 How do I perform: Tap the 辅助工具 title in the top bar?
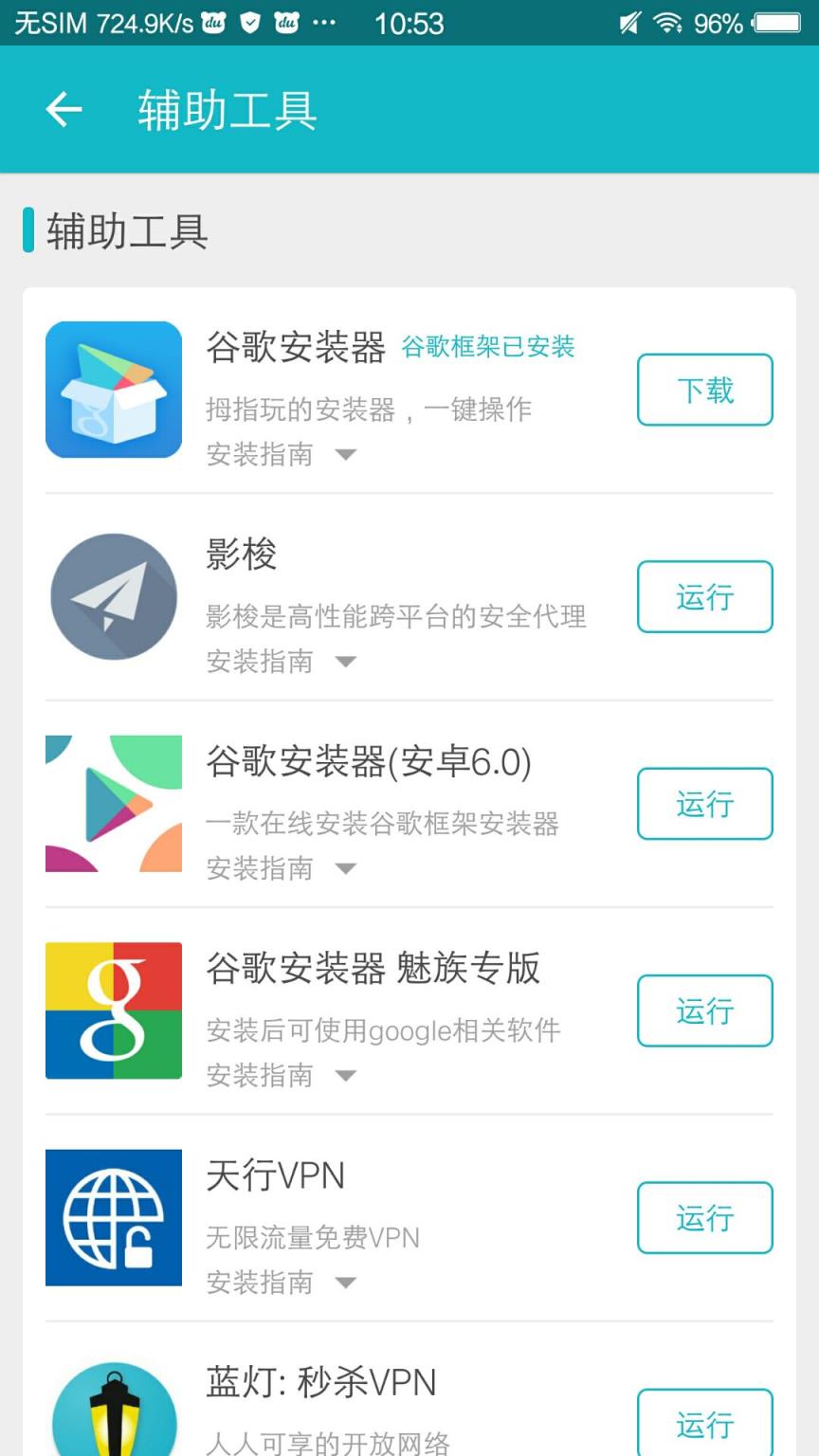click(x=227, y=109)
